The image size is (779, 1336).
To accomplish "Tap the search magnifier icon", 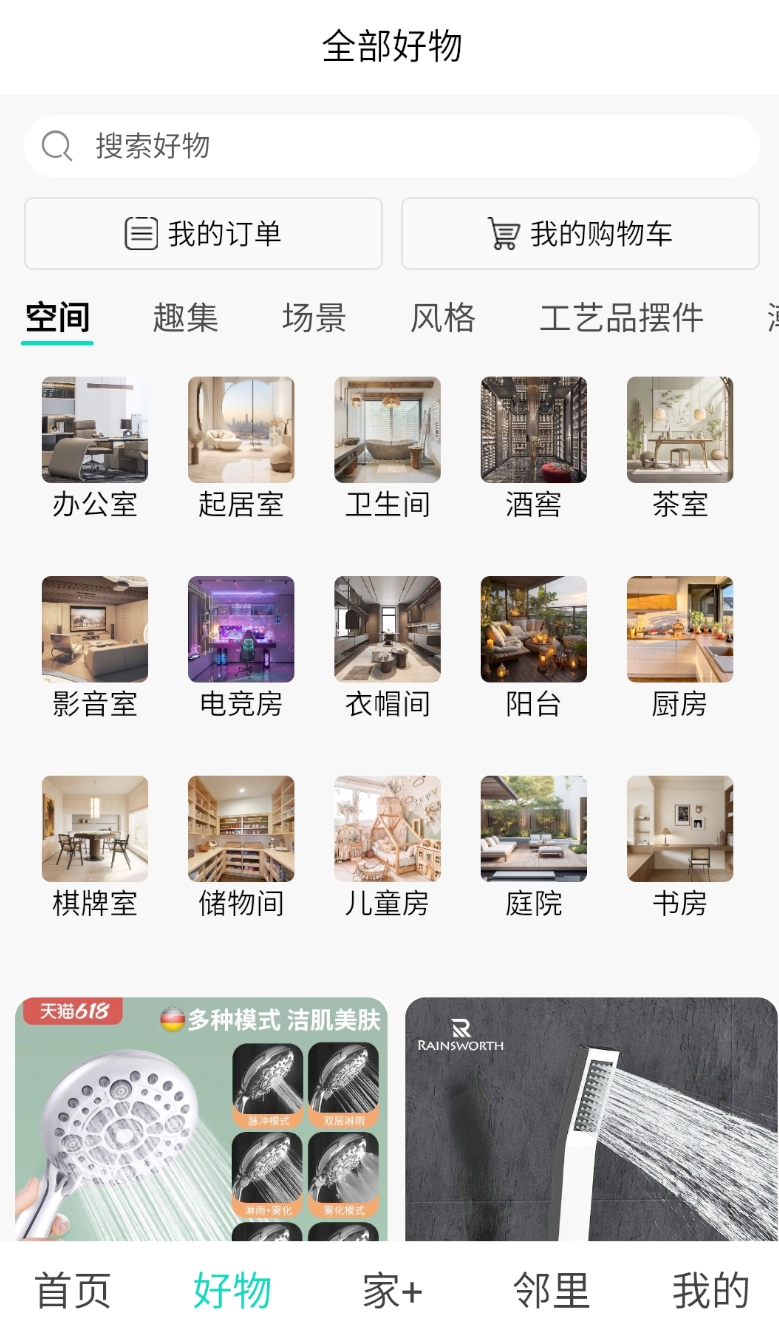I will (56, 146).
